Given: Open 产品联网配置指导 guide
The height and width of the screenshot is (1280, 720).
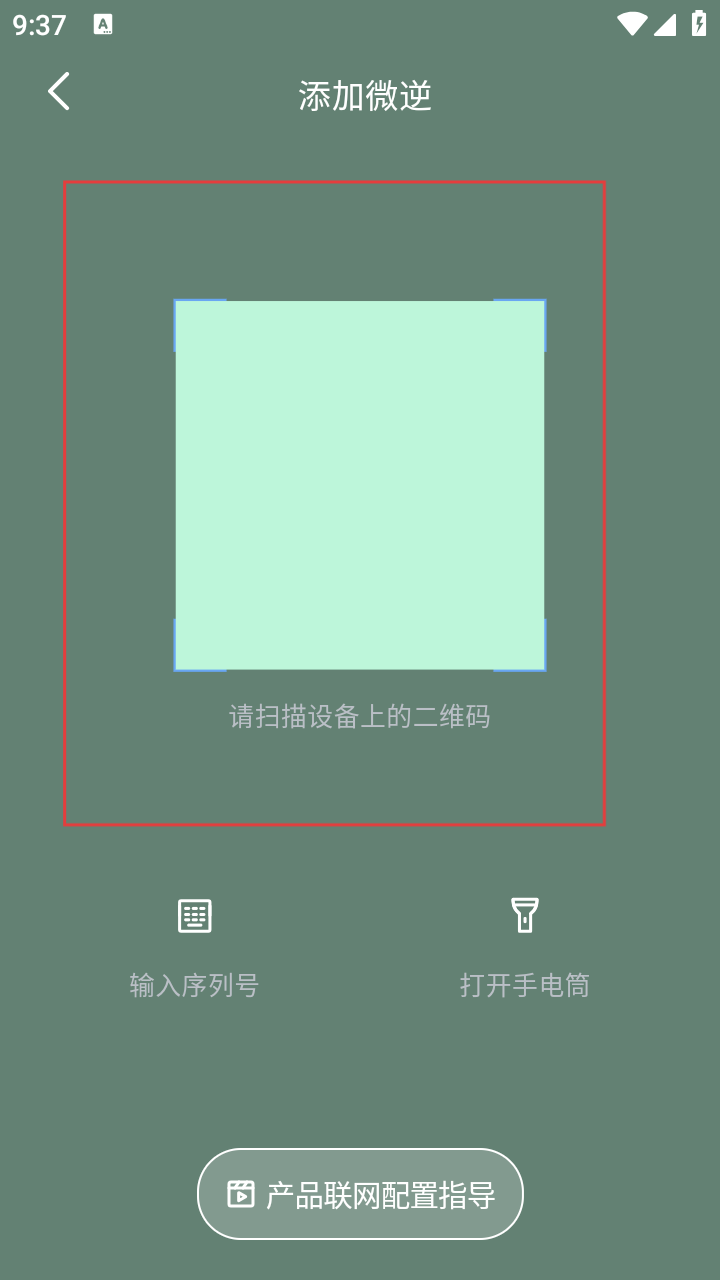Looking at the screenshot, I should tap(360, 1194).
